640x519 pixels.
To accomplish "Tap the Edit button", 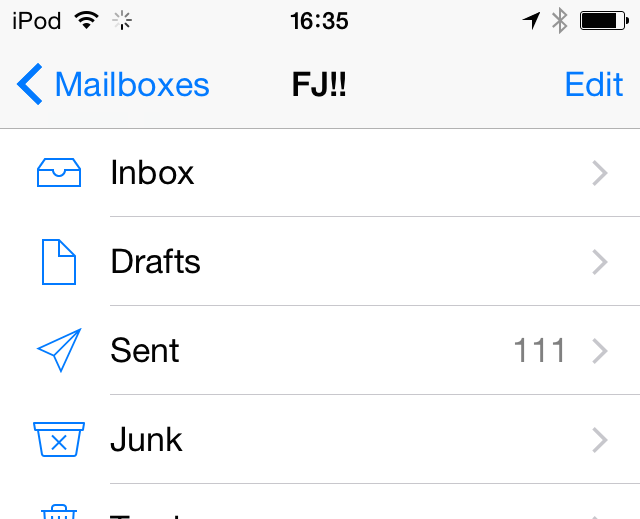I will tap(594, 85).
